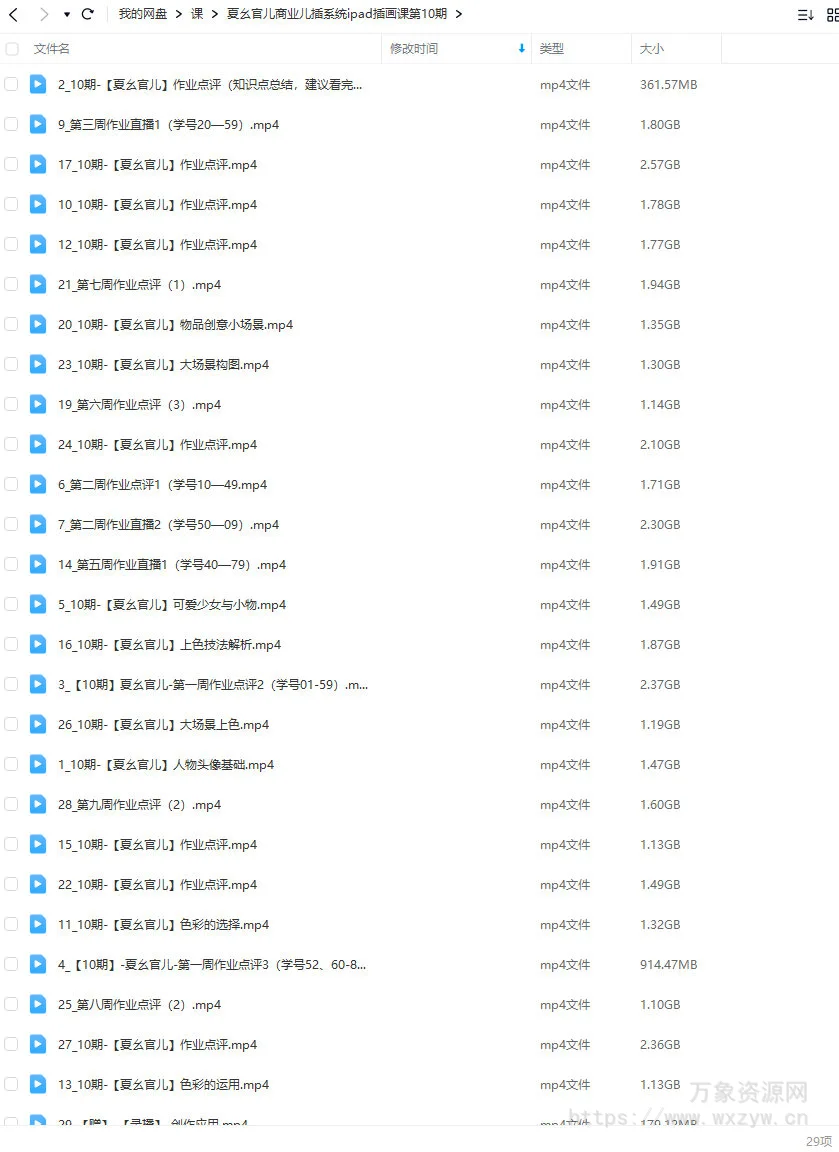
Task: Open the sort order menu icon
Action: [805, 15]
